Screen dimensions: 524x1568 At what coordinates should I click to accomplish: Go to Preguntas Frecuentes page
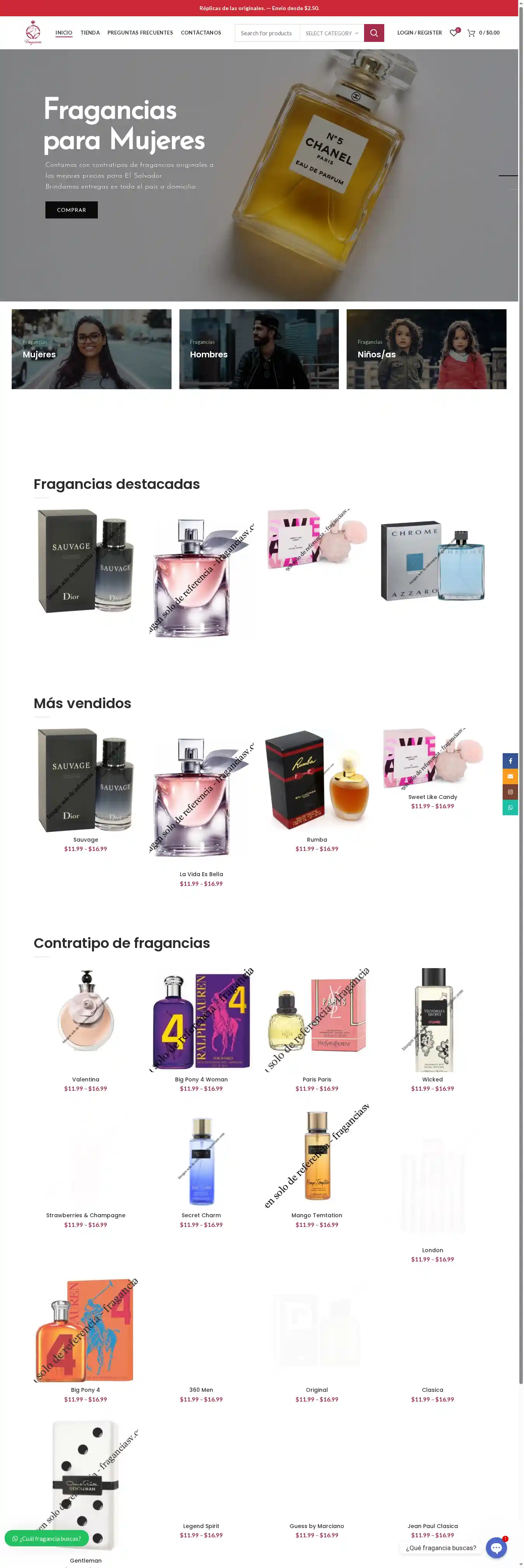(x=140, y=33)
